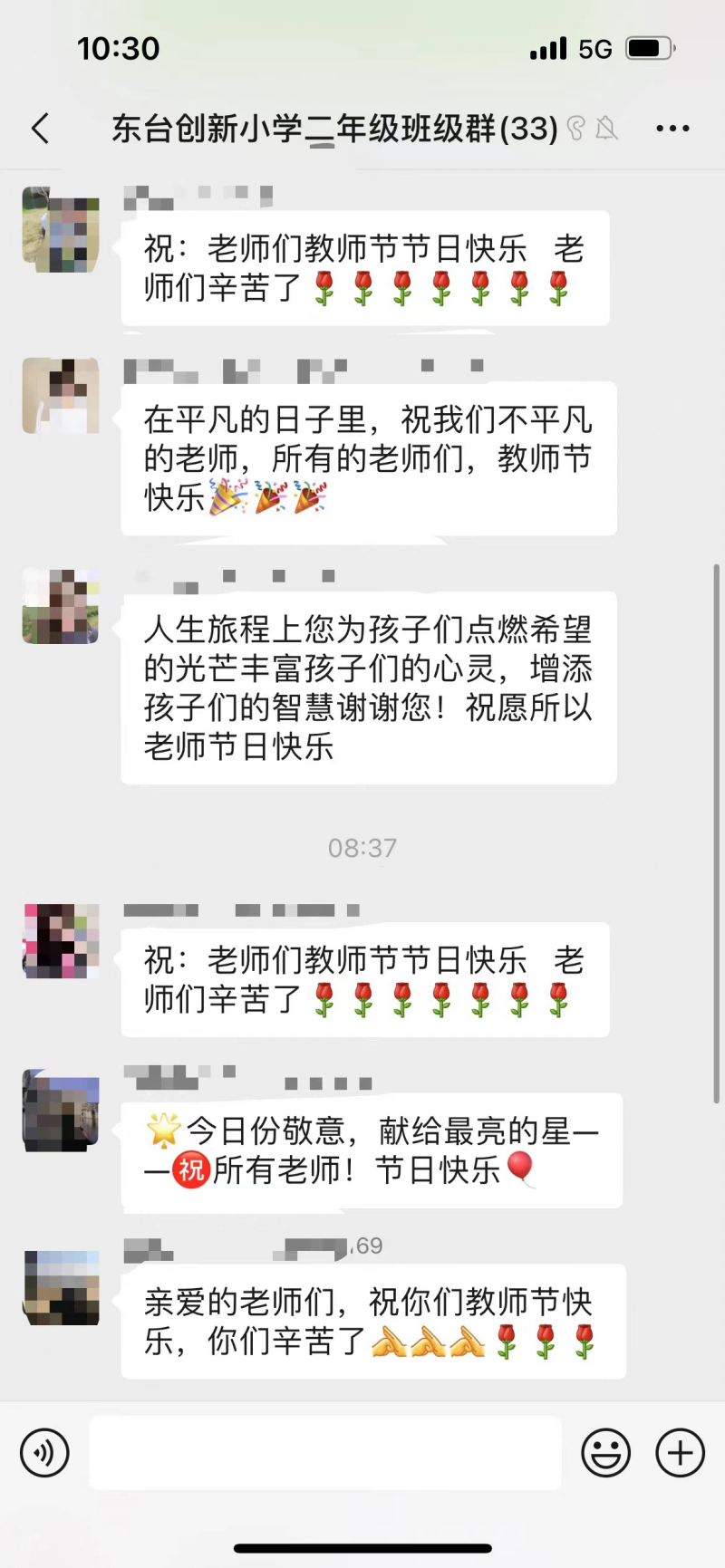Viewport: 725px width, 1568px height.
Task: Open avatar of sender of 人生旅程上 message
Action: tap(61, 606)
